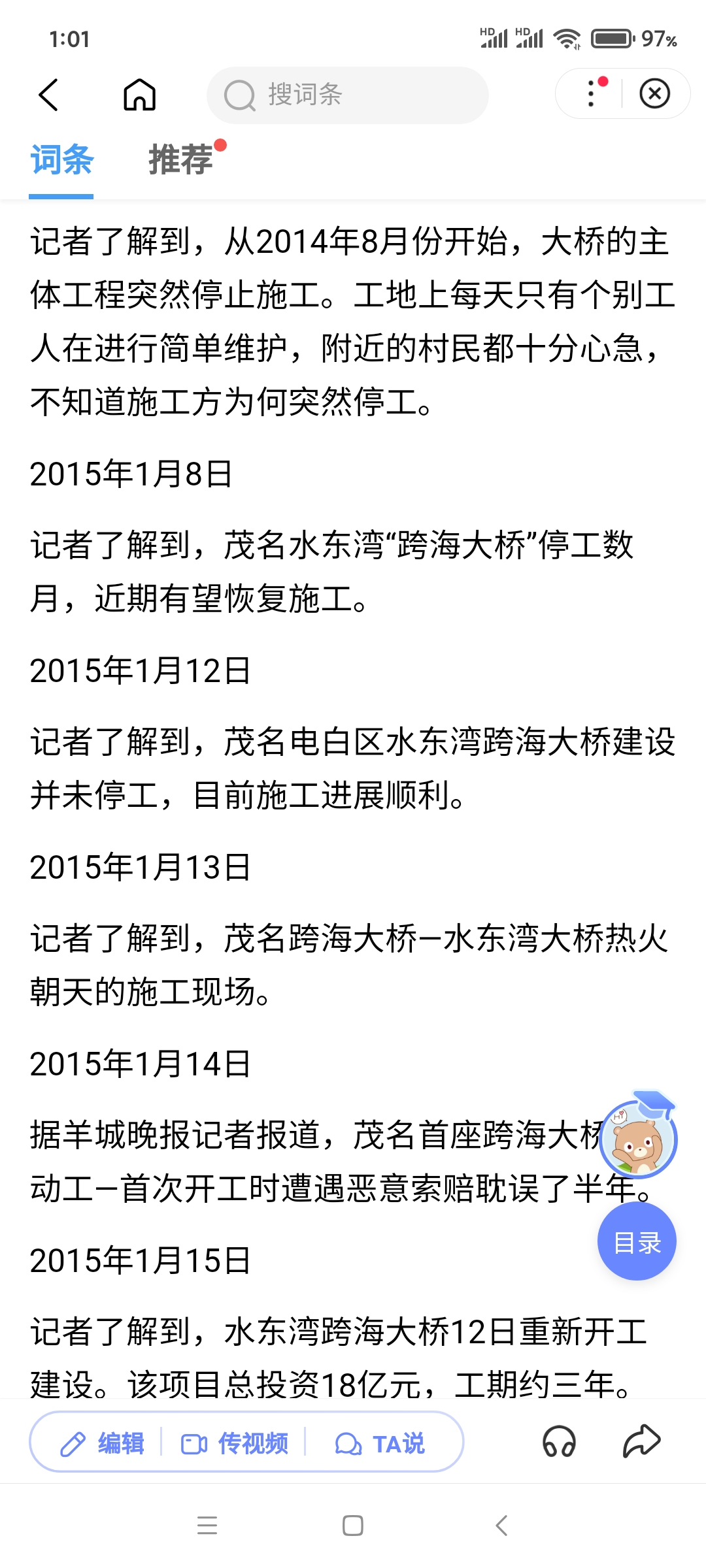Image resolution: width=706 pixels, height=1568 pixels.
Task: Tap 编辑 to edit this entry
Action: click(103, 1443)
